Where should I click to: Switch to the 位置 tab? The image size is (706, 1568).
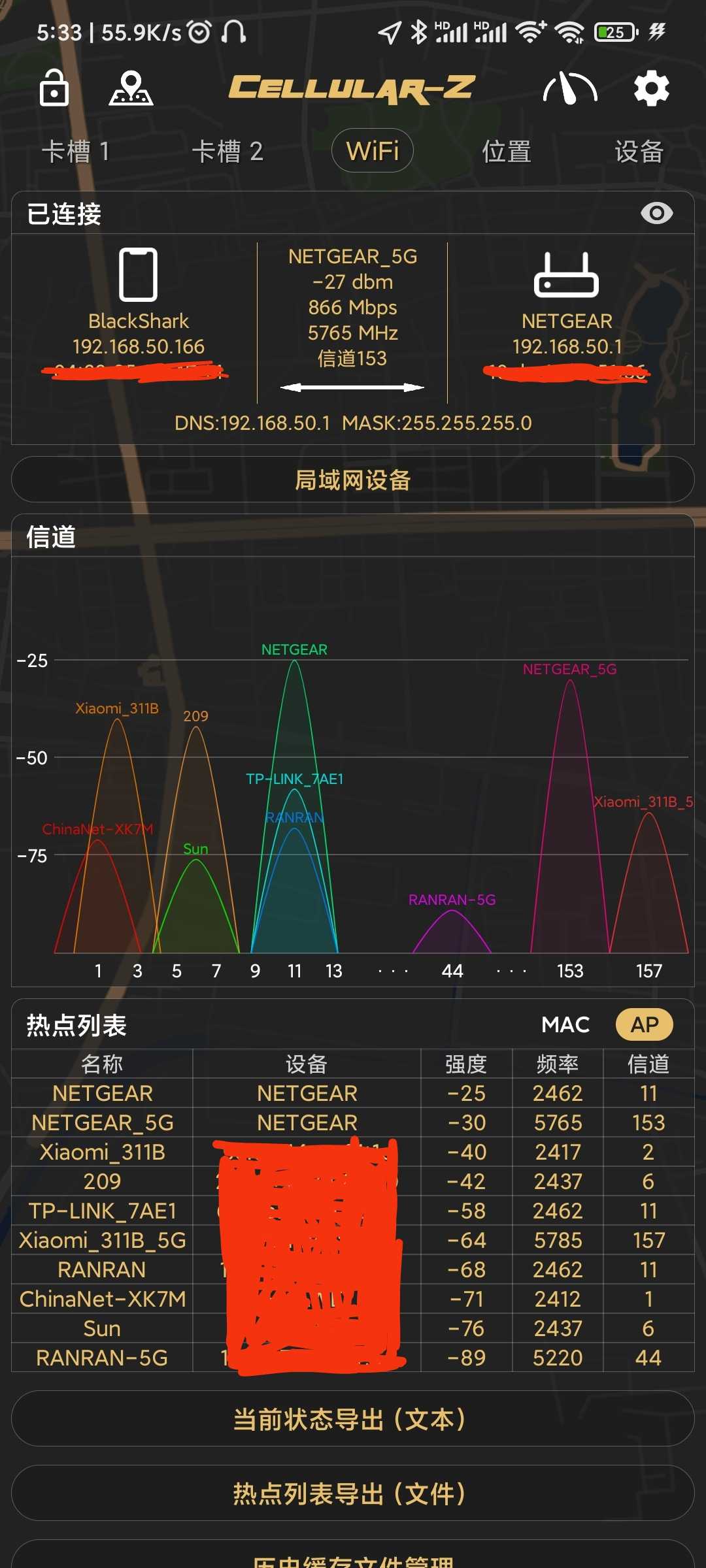507,152
